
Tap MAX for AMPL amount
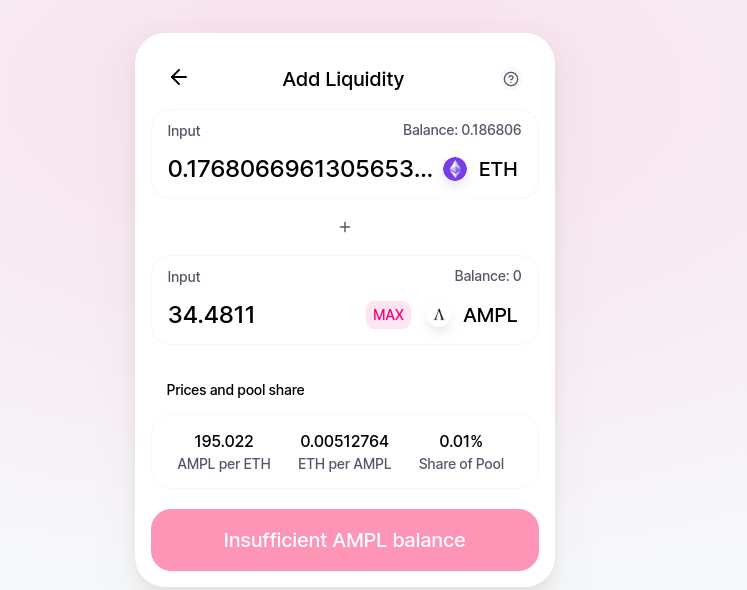pos(388,315)
